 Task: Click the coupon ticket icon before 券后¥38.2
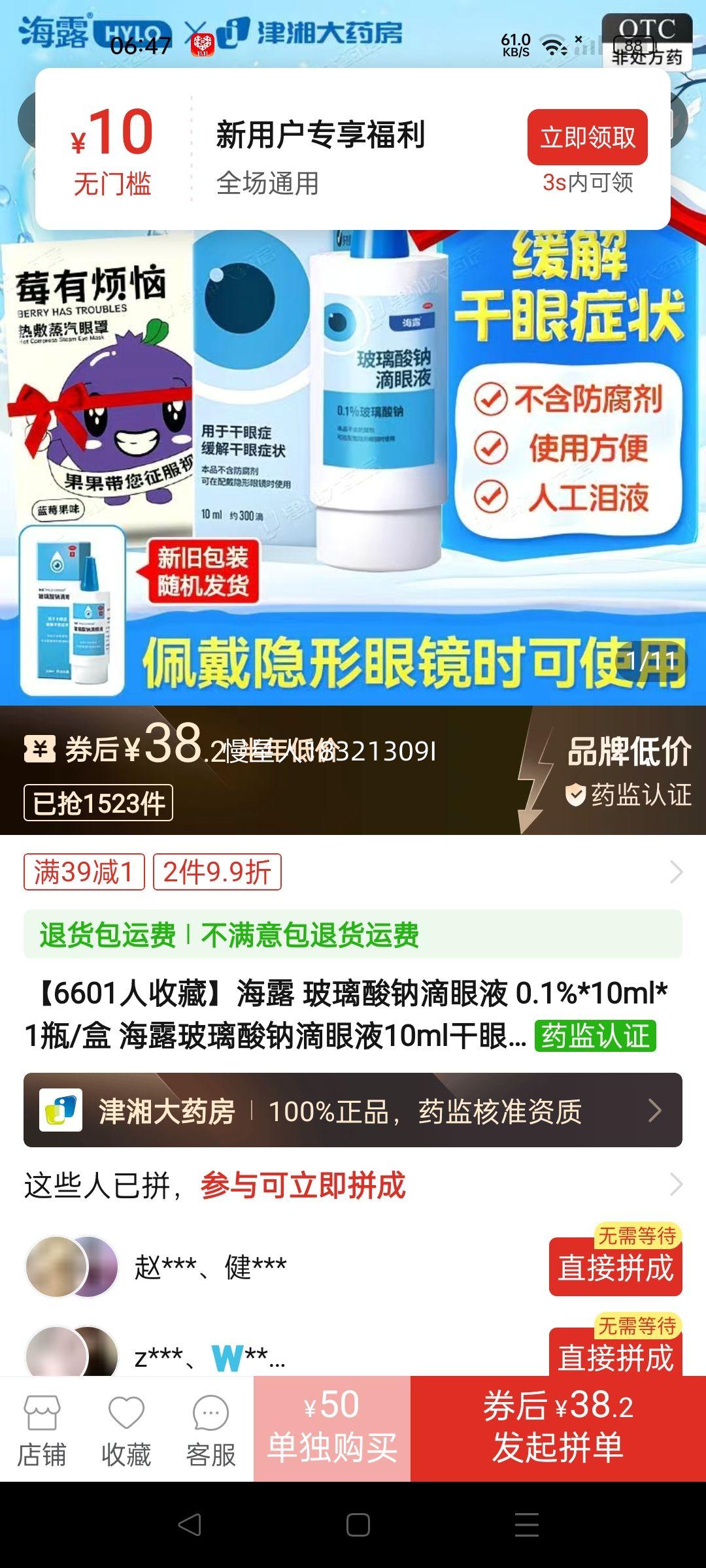click(41, 750)
